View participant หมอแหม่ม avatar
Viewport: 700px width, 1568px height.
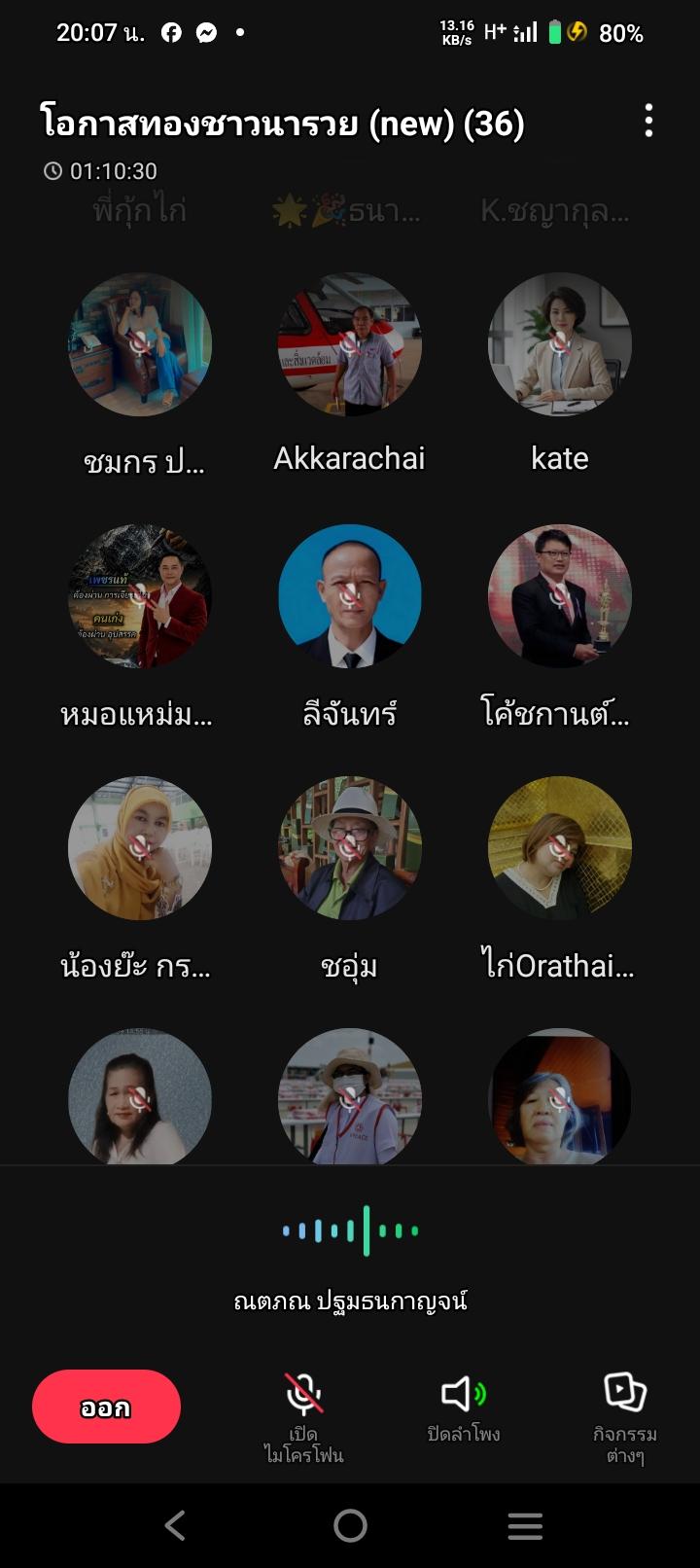[140, 596]
